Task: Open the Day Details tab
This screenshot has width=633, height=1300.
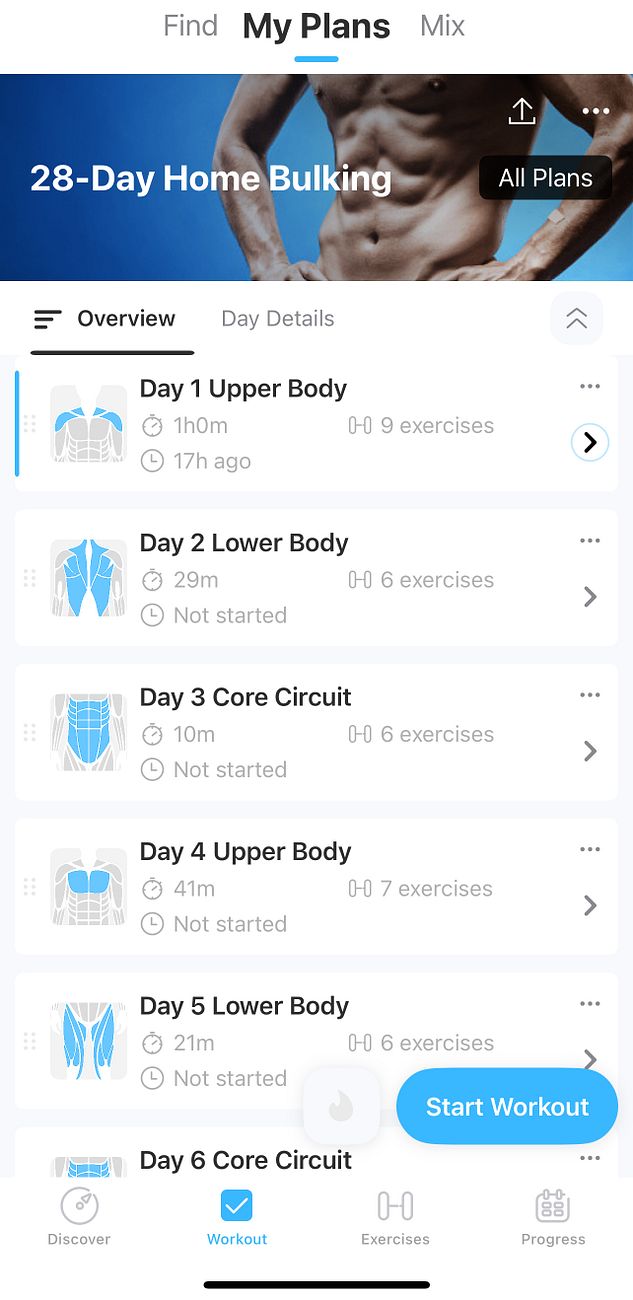Action: pyautogui.click(x=277, y=319)
